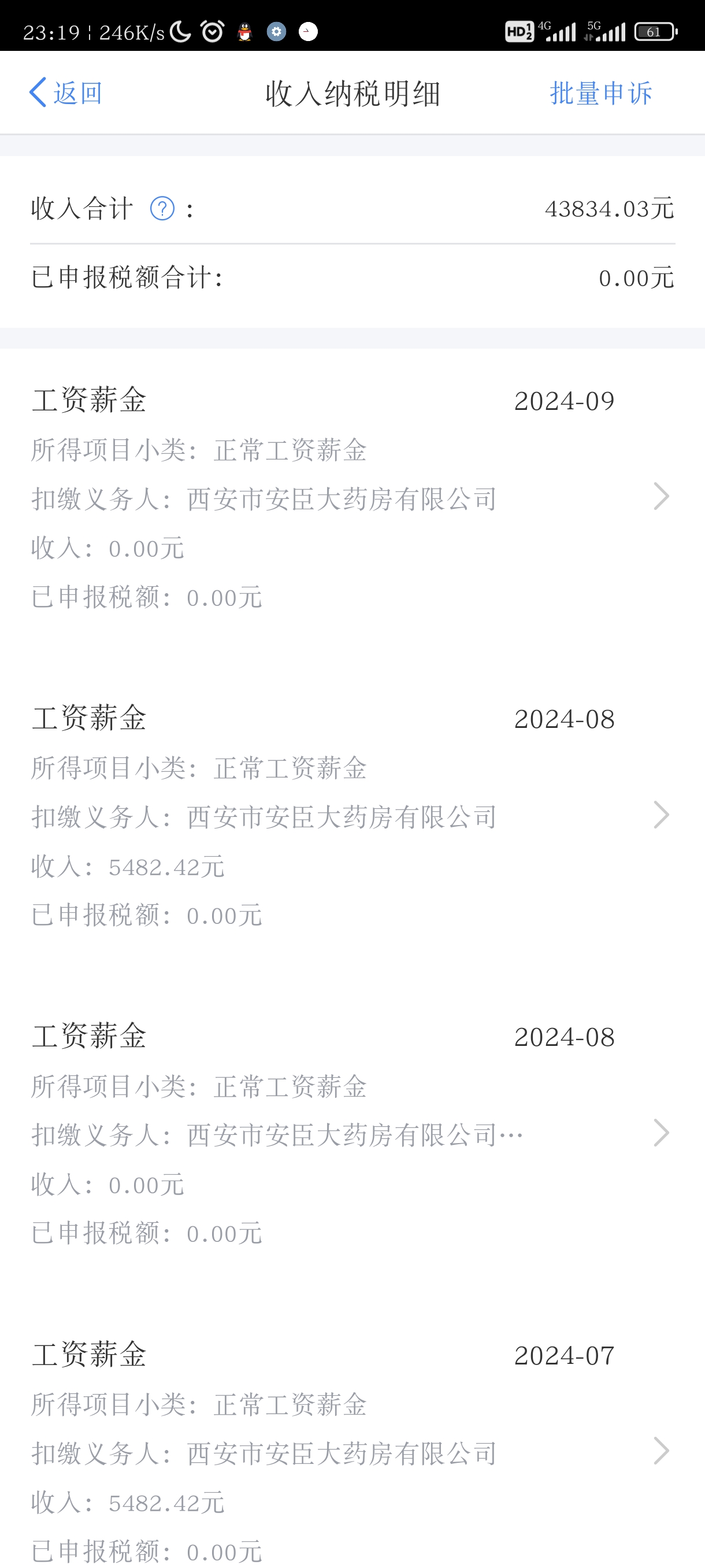
Task: Open 批量申诉 batch appeal
Action: point(600,93)
